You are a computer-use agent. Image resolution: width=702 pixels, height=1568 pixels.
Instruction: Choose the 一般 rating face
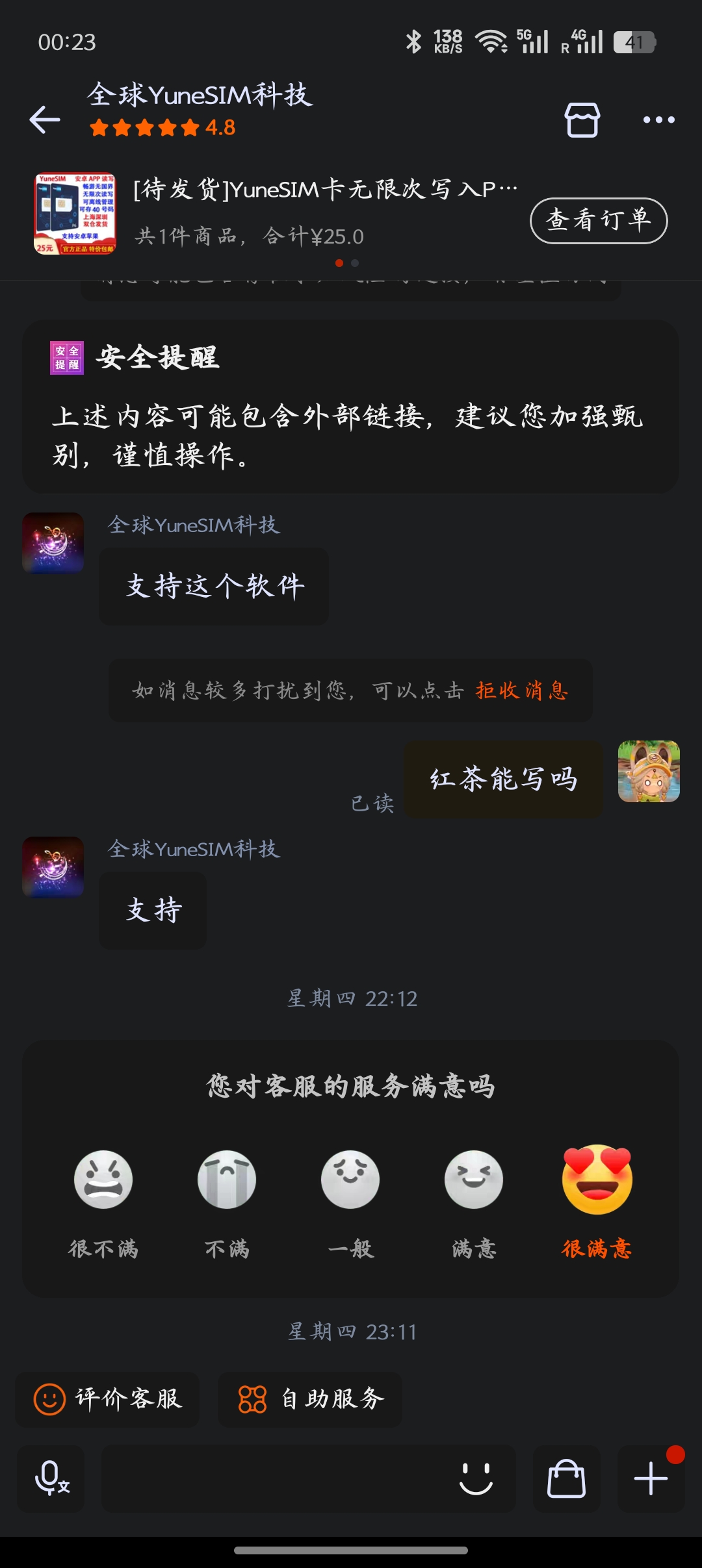coord(350,1180)
